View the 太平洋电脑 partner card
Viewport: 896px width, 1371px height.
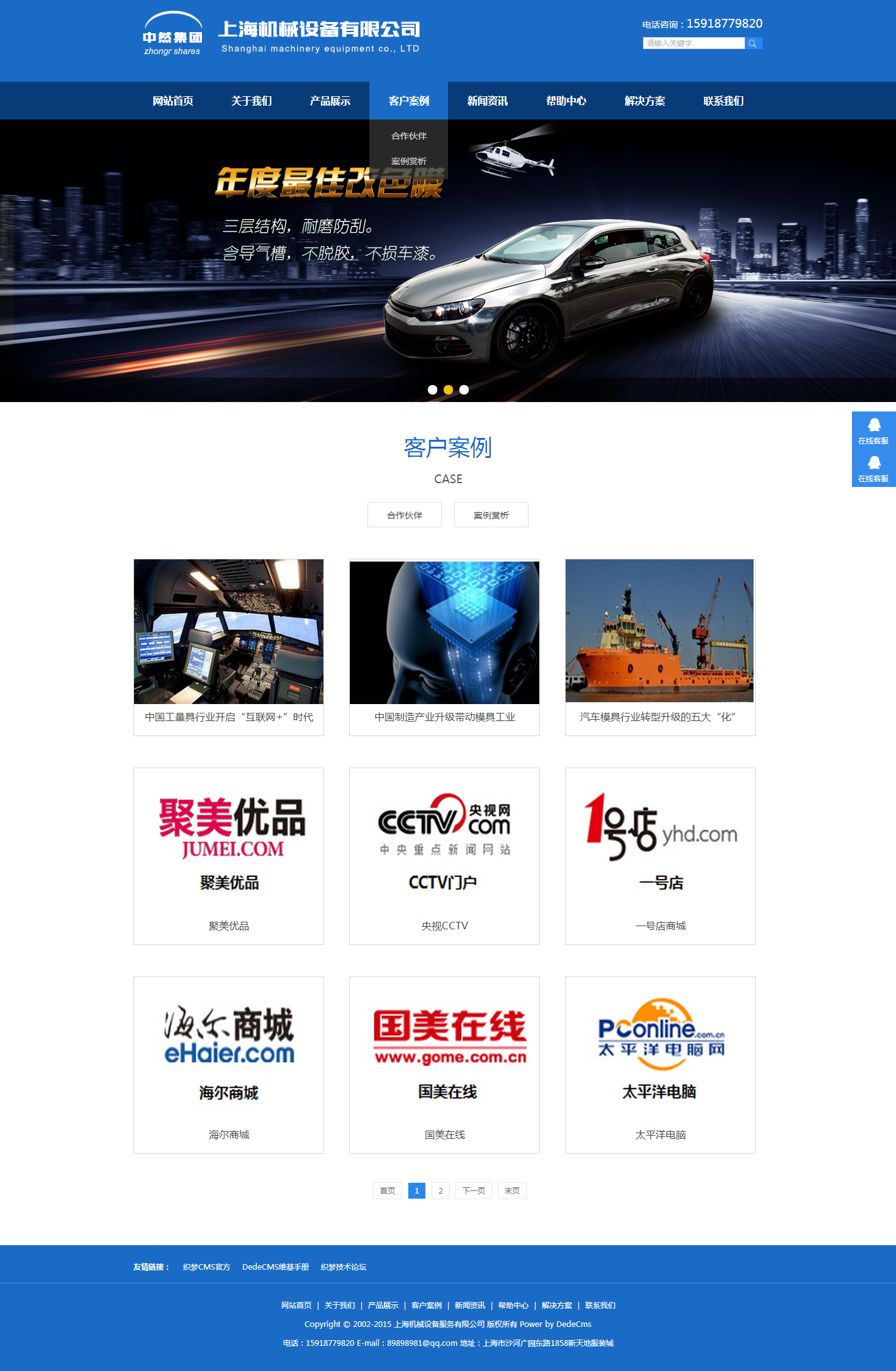660,1065
